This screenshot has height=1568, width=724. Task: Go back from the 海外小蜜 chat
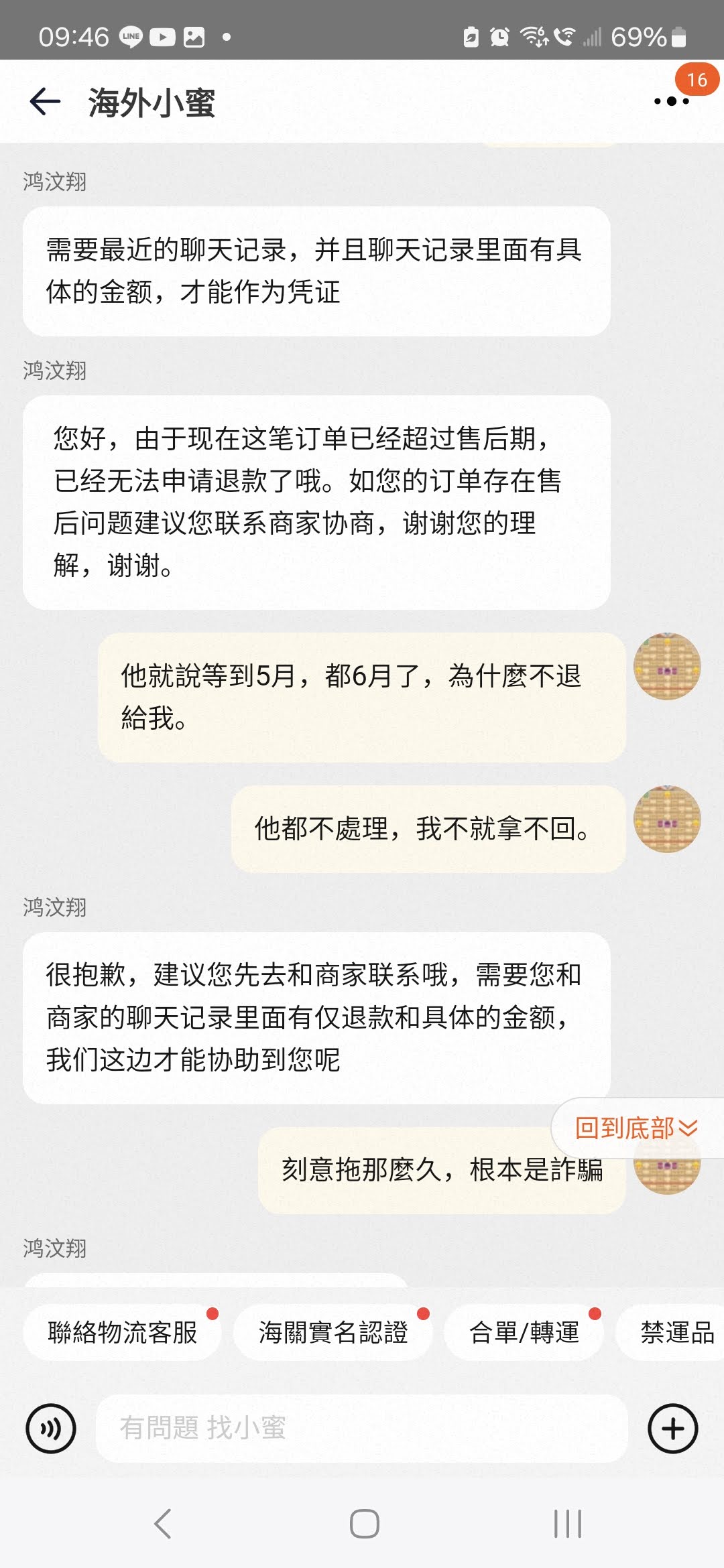pos(46,102)
